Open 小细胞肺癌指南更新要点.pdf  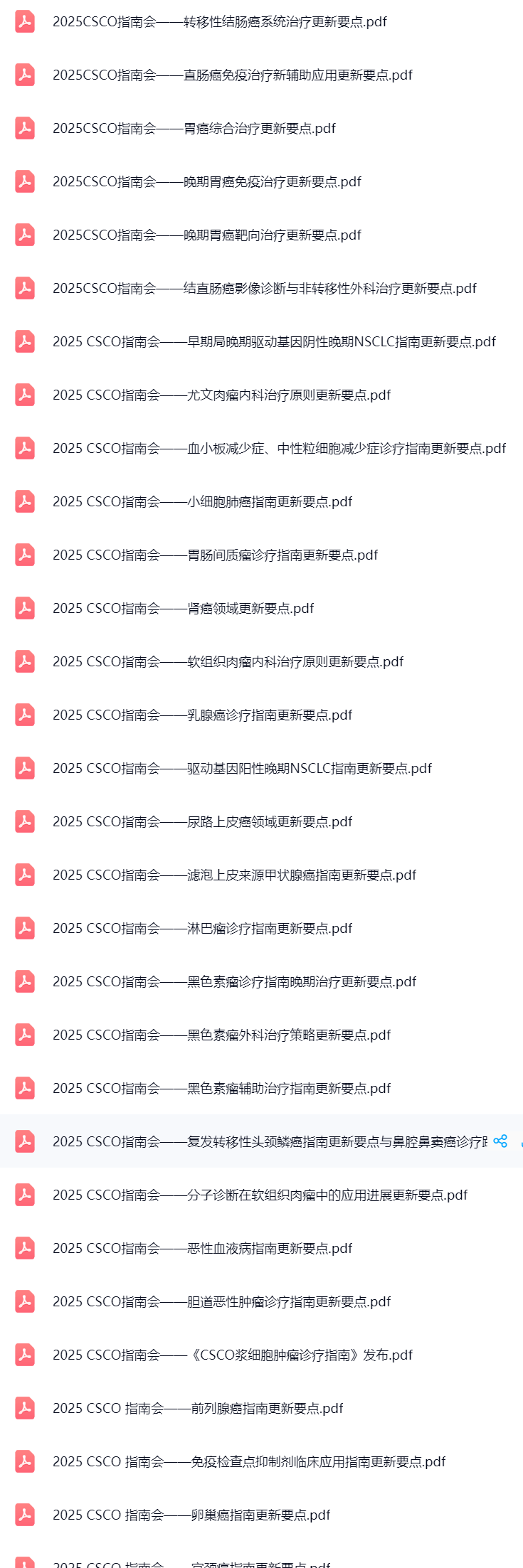point(202,502)
